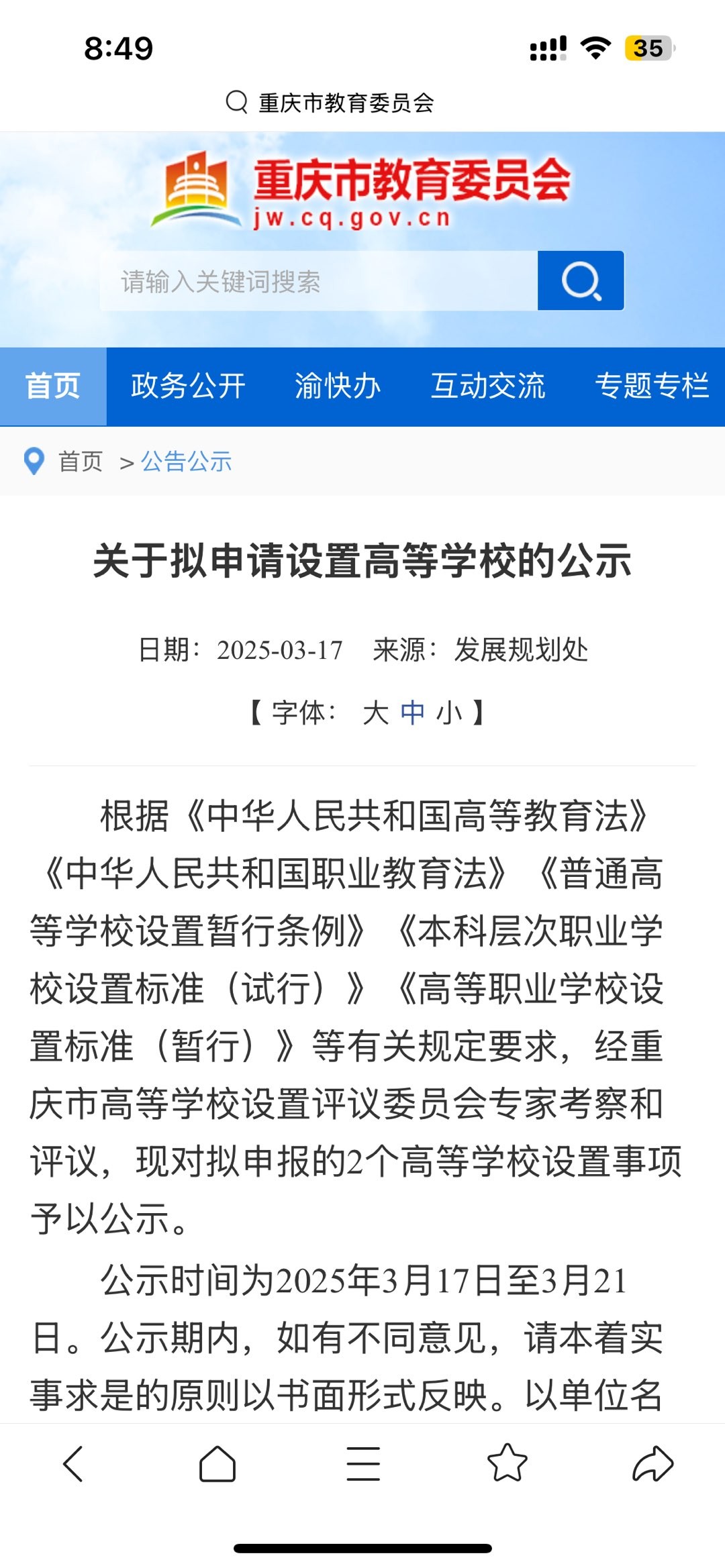Open the 公告公示 breadcrumb link
This screenshot has height=1568, width=725.
coord(187,462)
